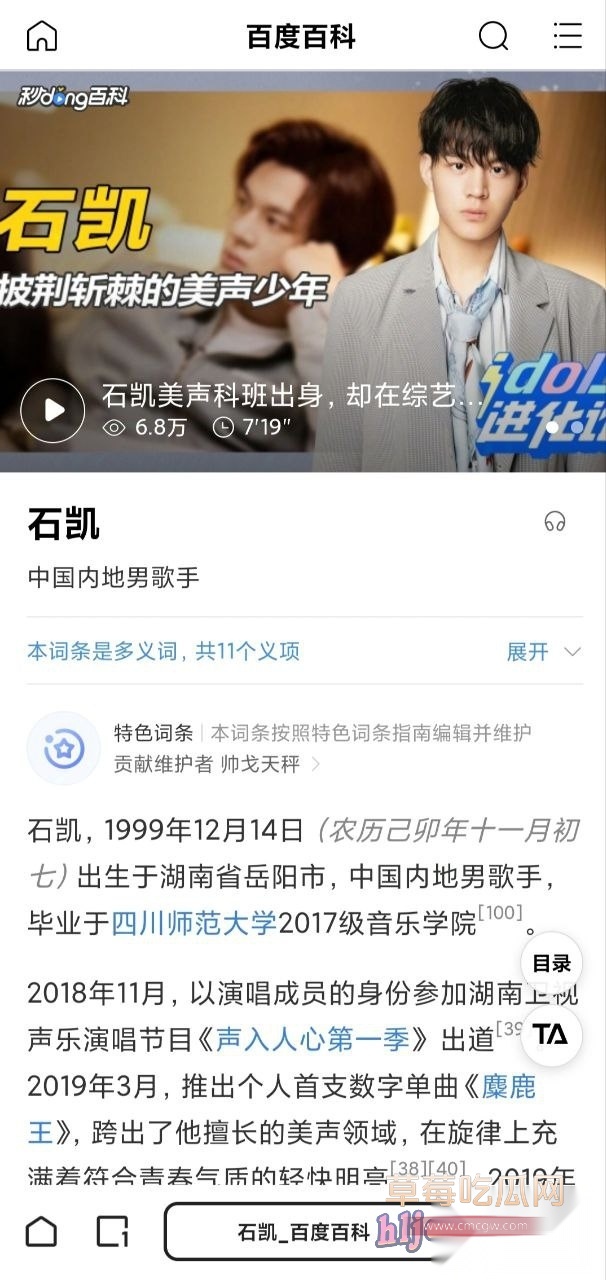Tap the 石凯_百度百科 address bar
The width and height of the screenshot is (606, 1280).
click(303, 1232)
